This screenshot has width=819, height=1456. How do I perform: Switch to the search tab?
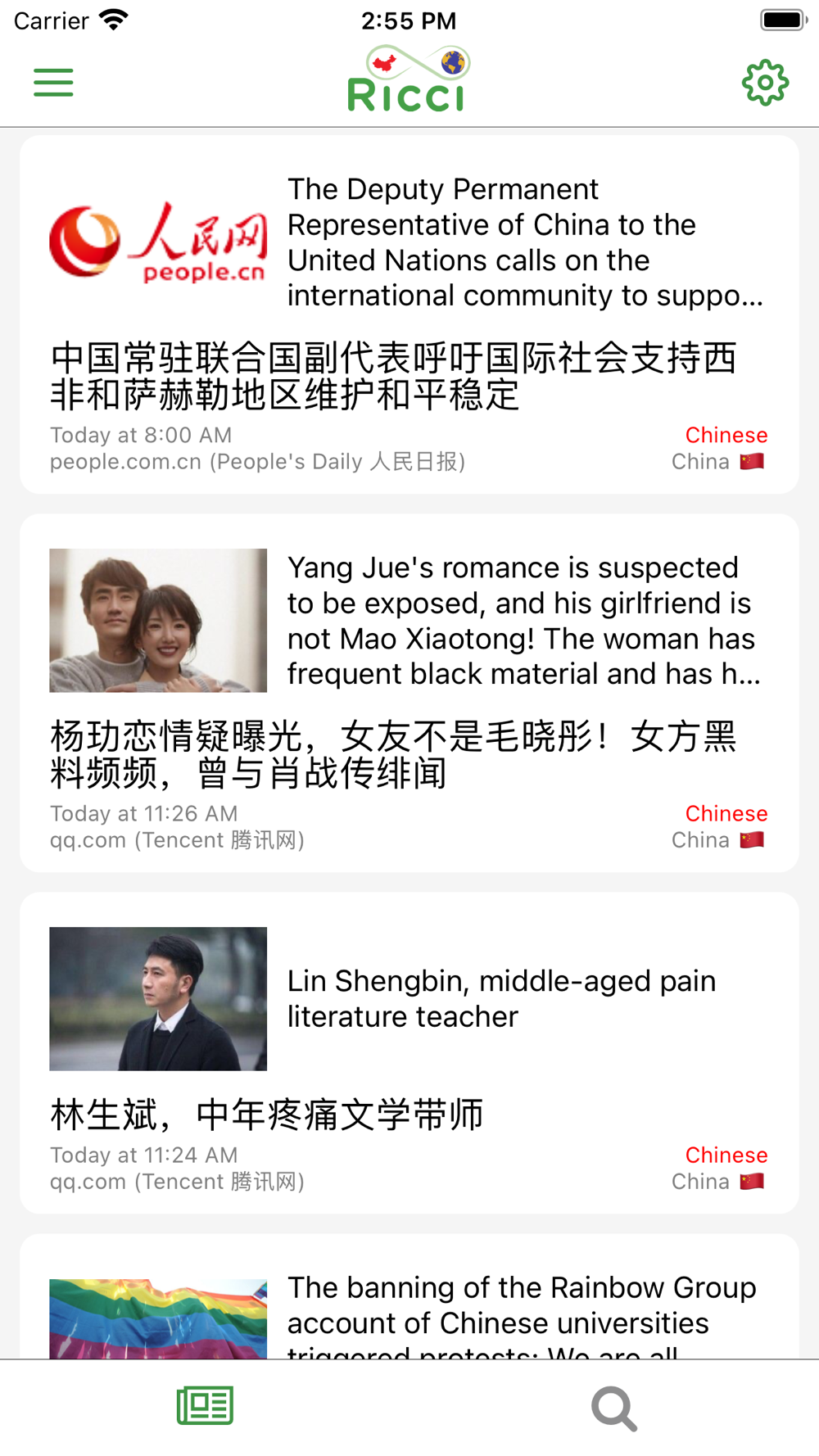613,1408
